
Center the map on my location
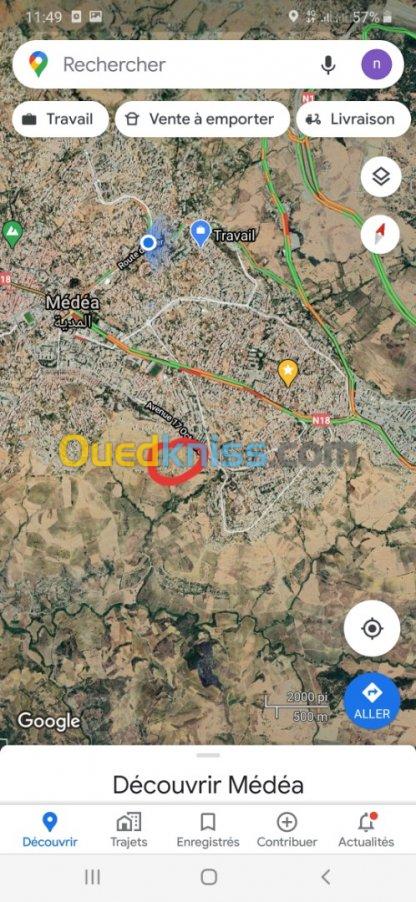point(372,628)
